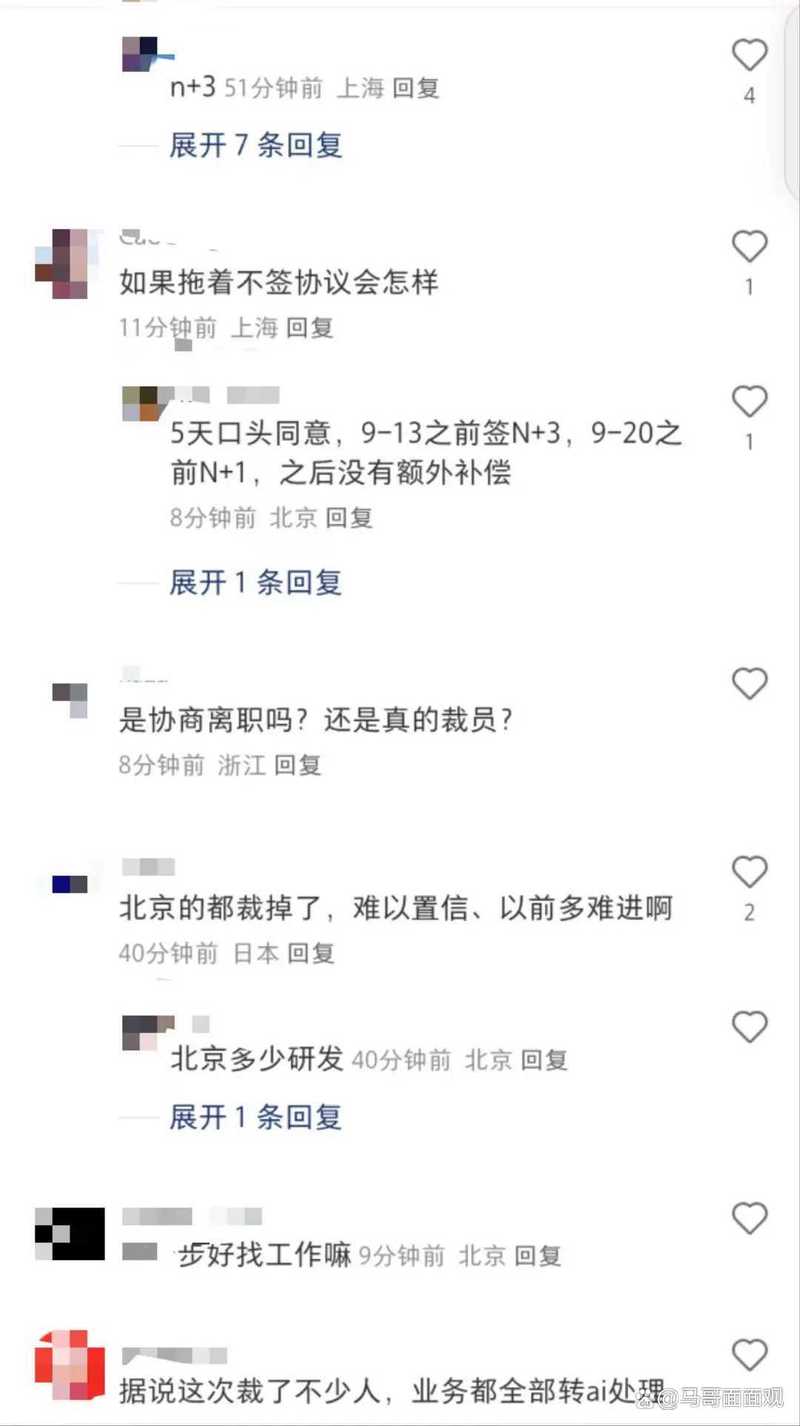Like the comment 据说这次裁了不少人
Image resolution: width=800 pixels, height=1426 pixels.
749,1356
